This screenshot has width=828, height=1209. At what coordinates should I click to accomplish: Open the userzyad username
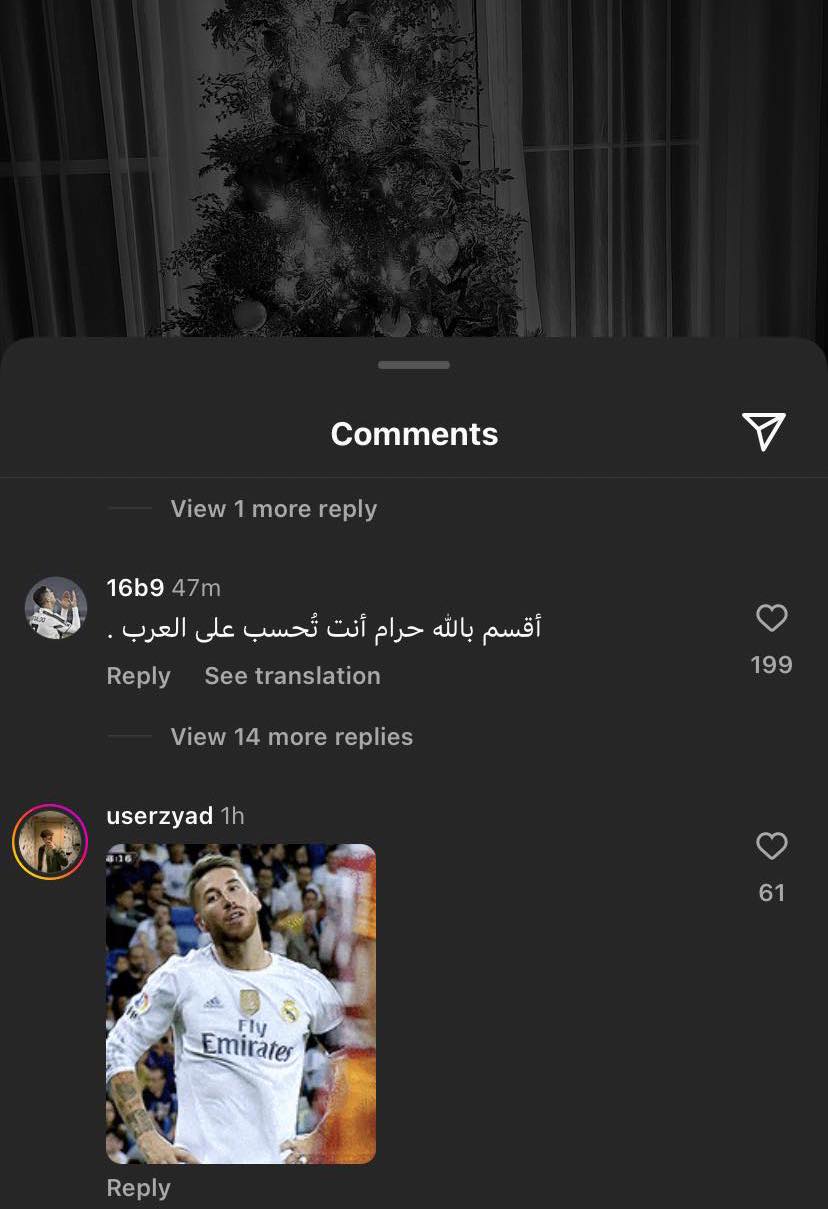pyautogui.click(x=159, y=816)
